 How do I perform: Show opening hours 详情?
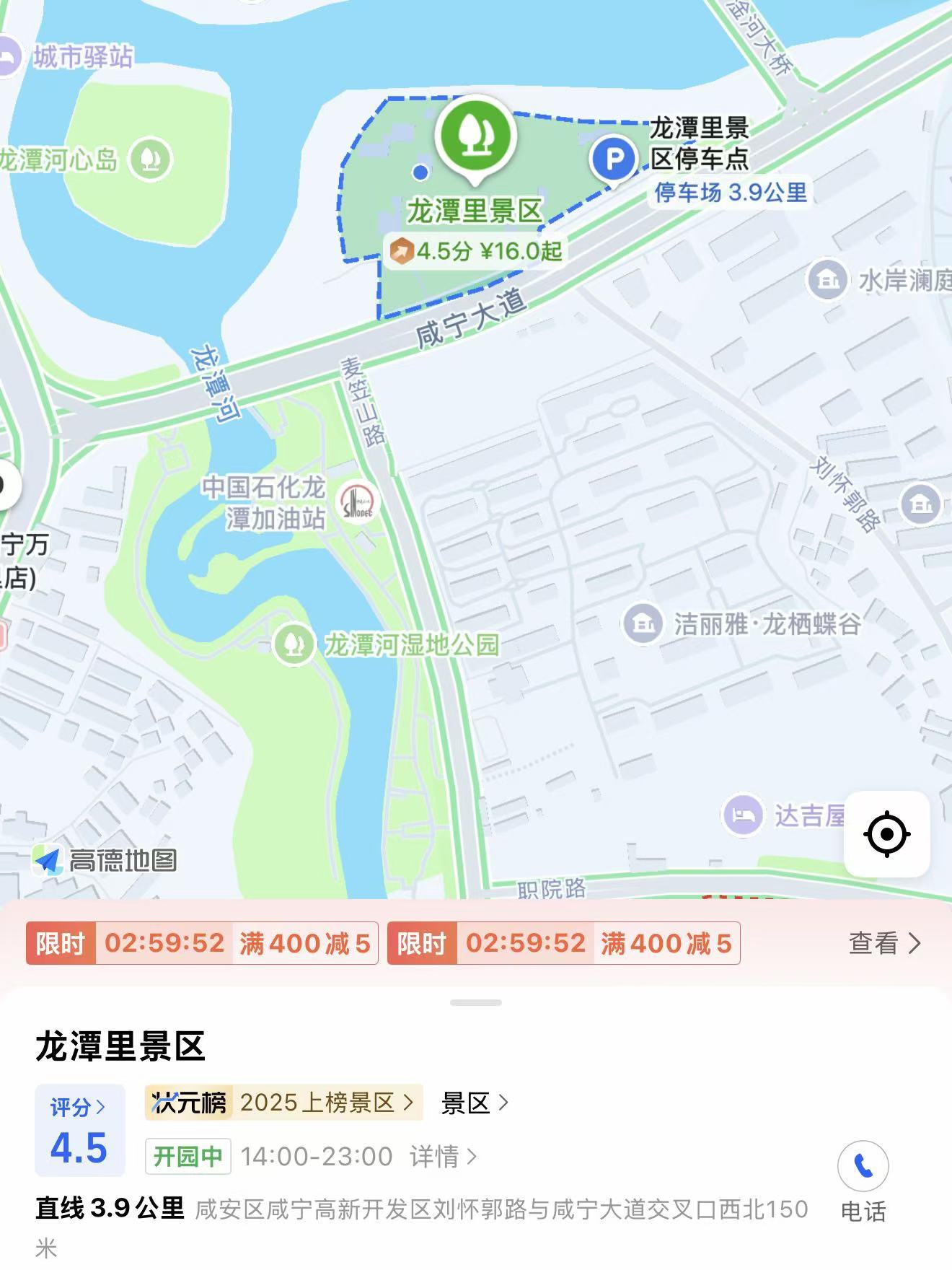(443, 1156)
